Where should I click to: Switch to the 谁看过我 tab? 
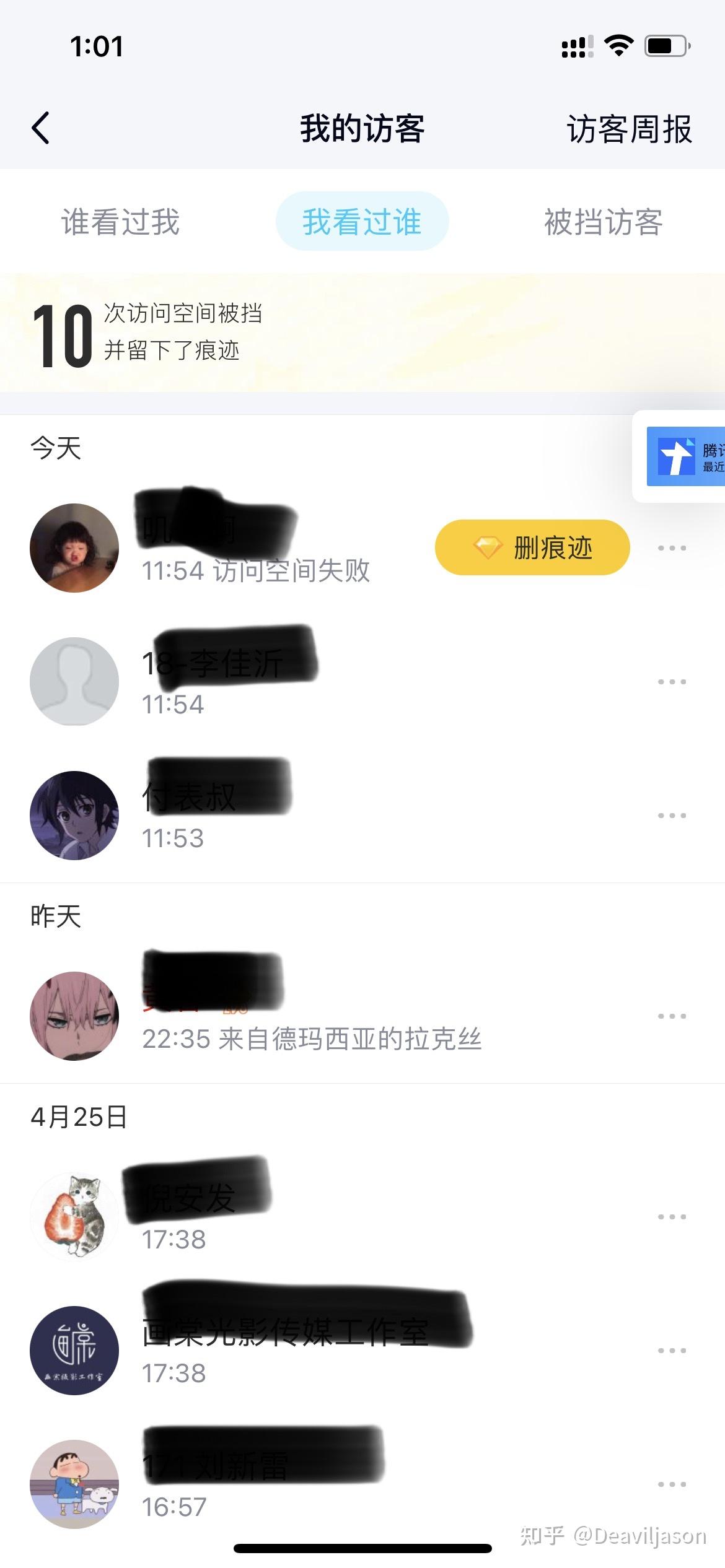tap(120, 222)
